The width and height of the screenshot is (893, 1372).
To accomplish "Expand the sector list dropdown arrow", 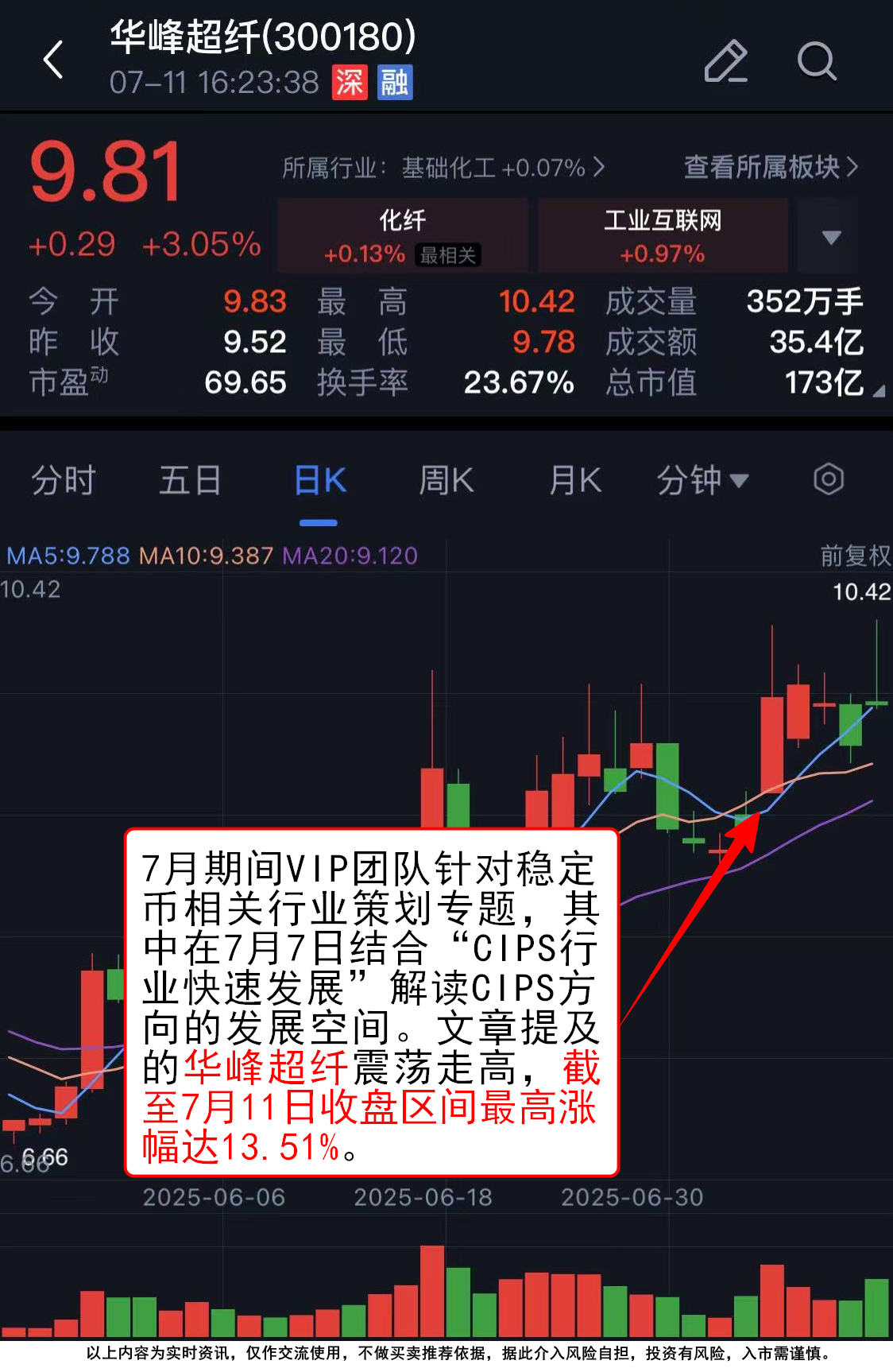I will click(831, 237).
